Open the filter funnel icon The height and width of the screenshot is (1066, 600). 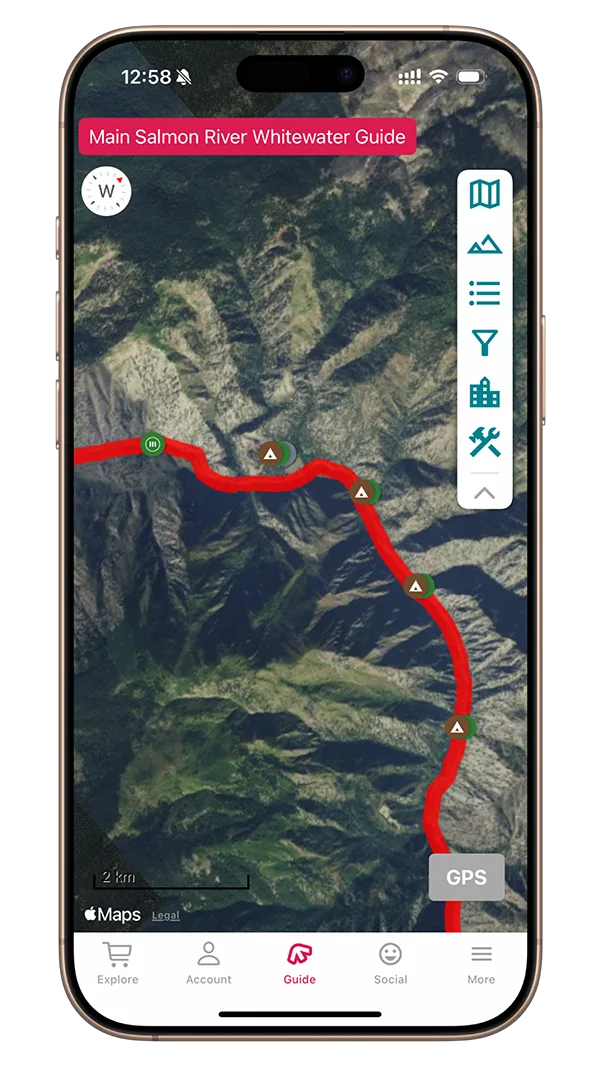(x=484, y=343)
